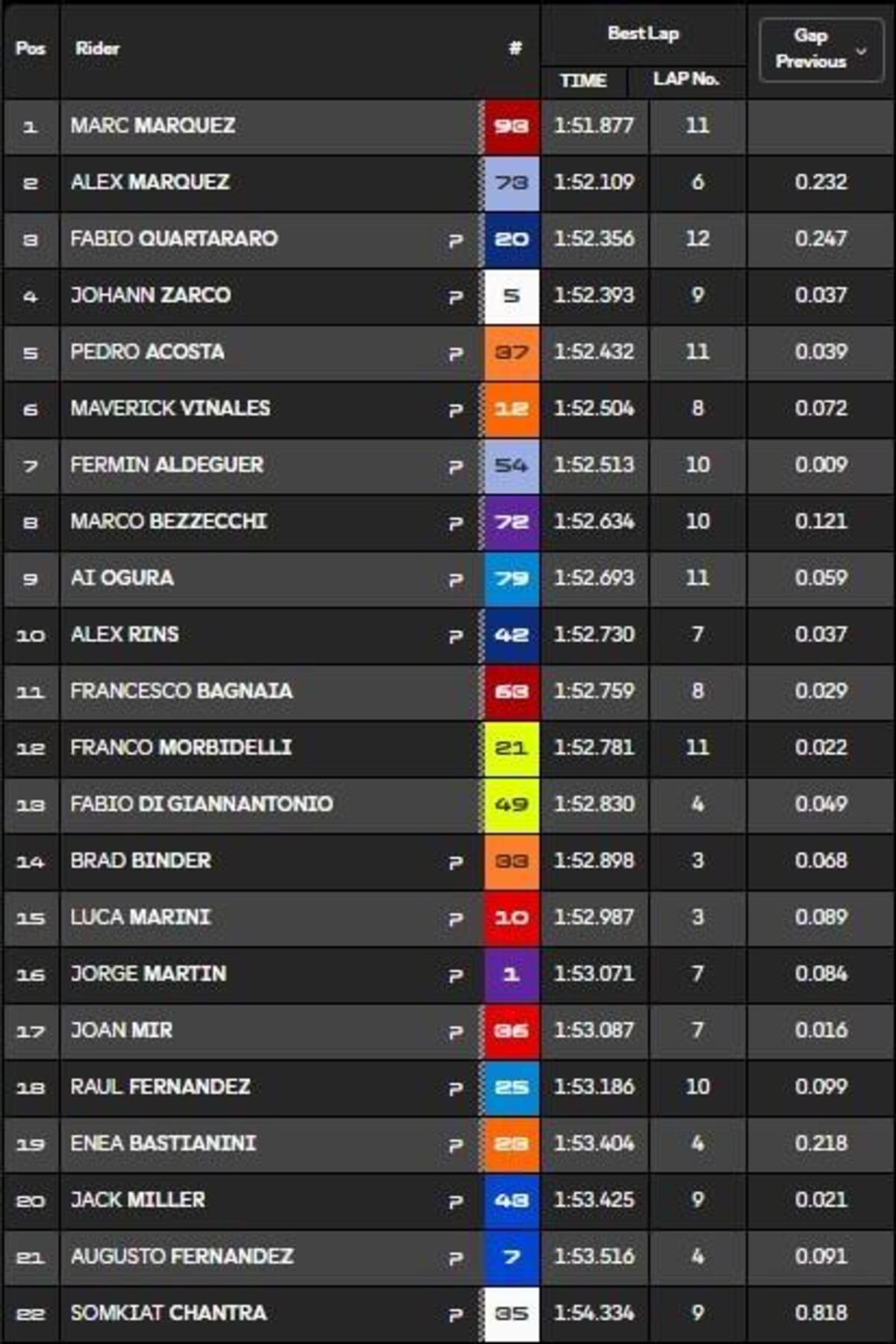Open the Gap Previous dropdown
This screenshot has width=896, height=1344.
coord(821,49)
